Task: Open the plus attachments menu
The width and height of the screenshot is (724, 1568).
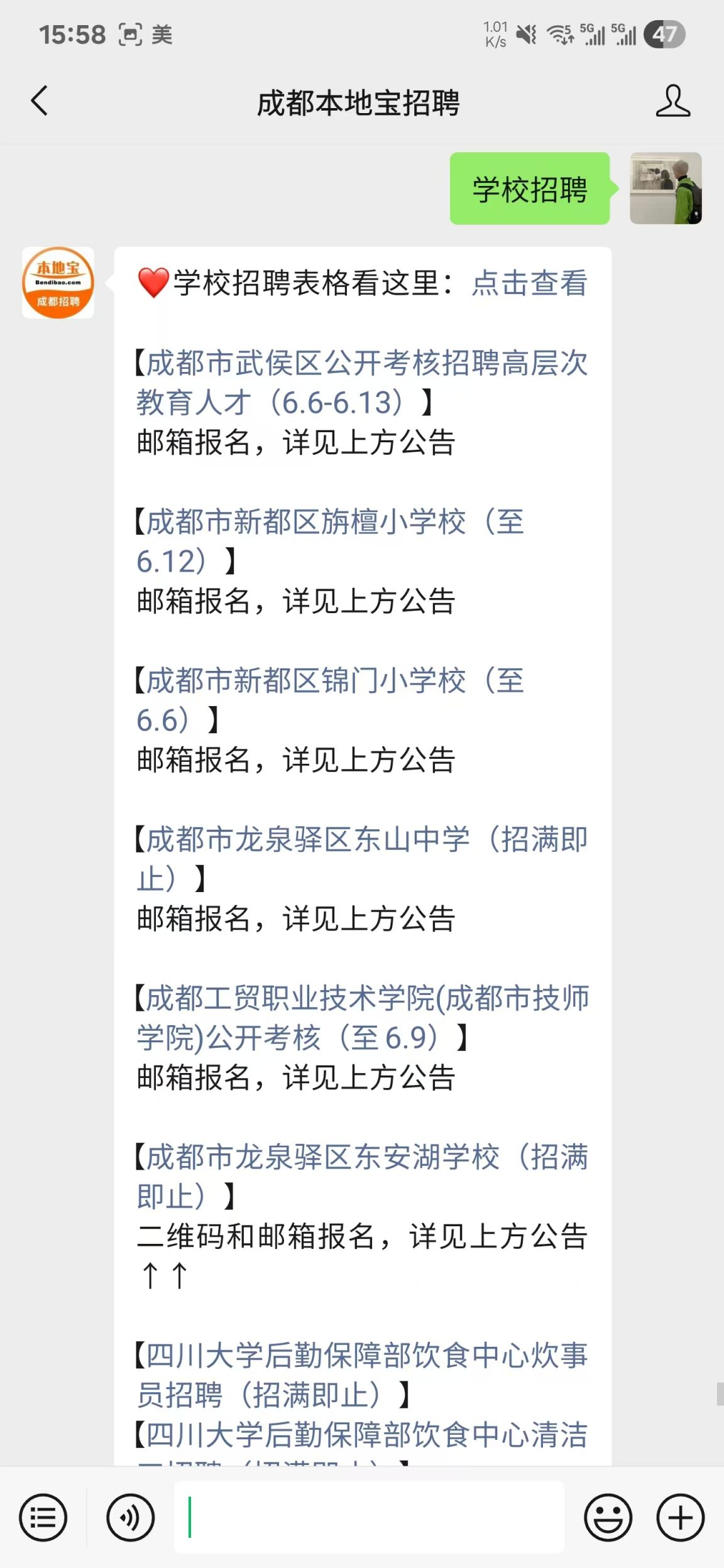Action: [681, 1518]
